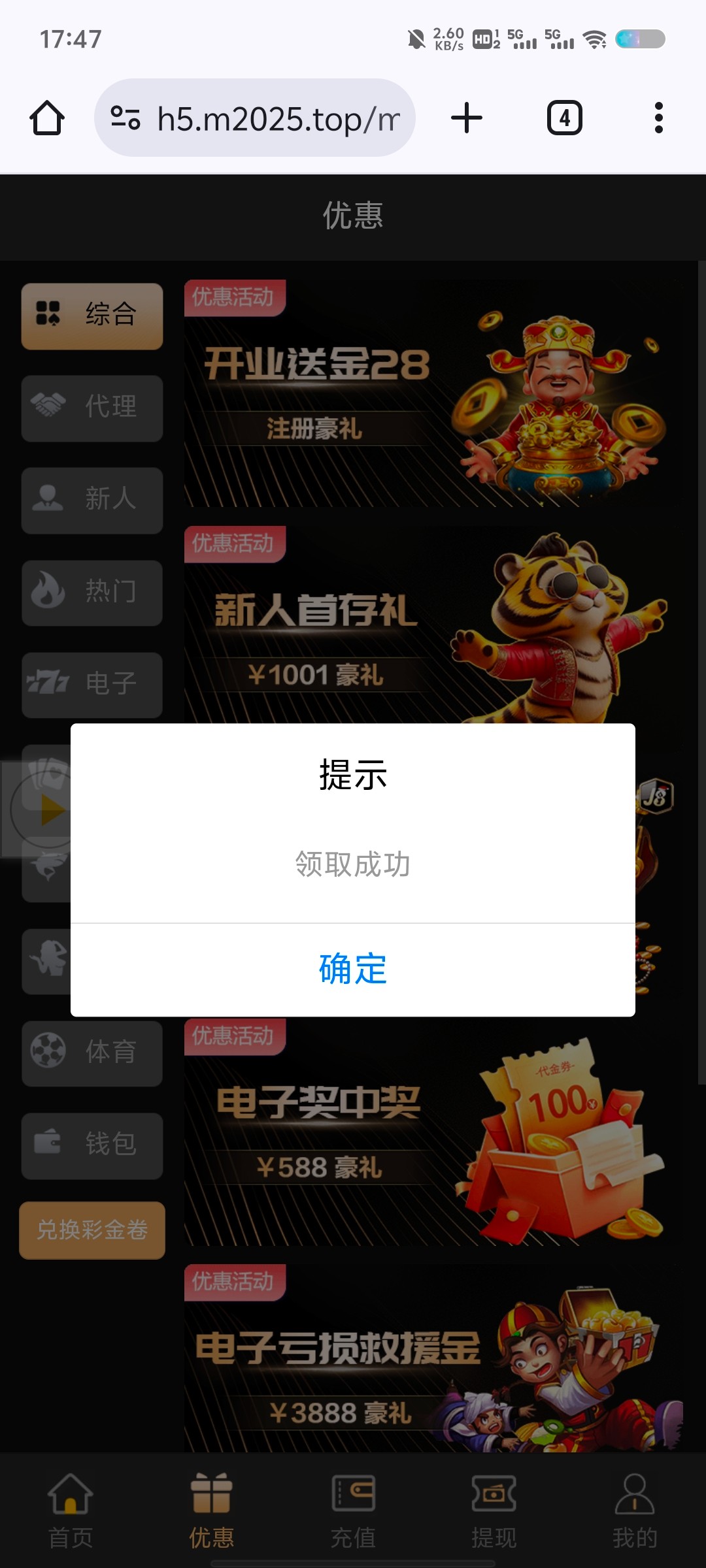The image size is (706, 1568).
Task: Open the browser overflow menu
Action: tap(658, 118)
